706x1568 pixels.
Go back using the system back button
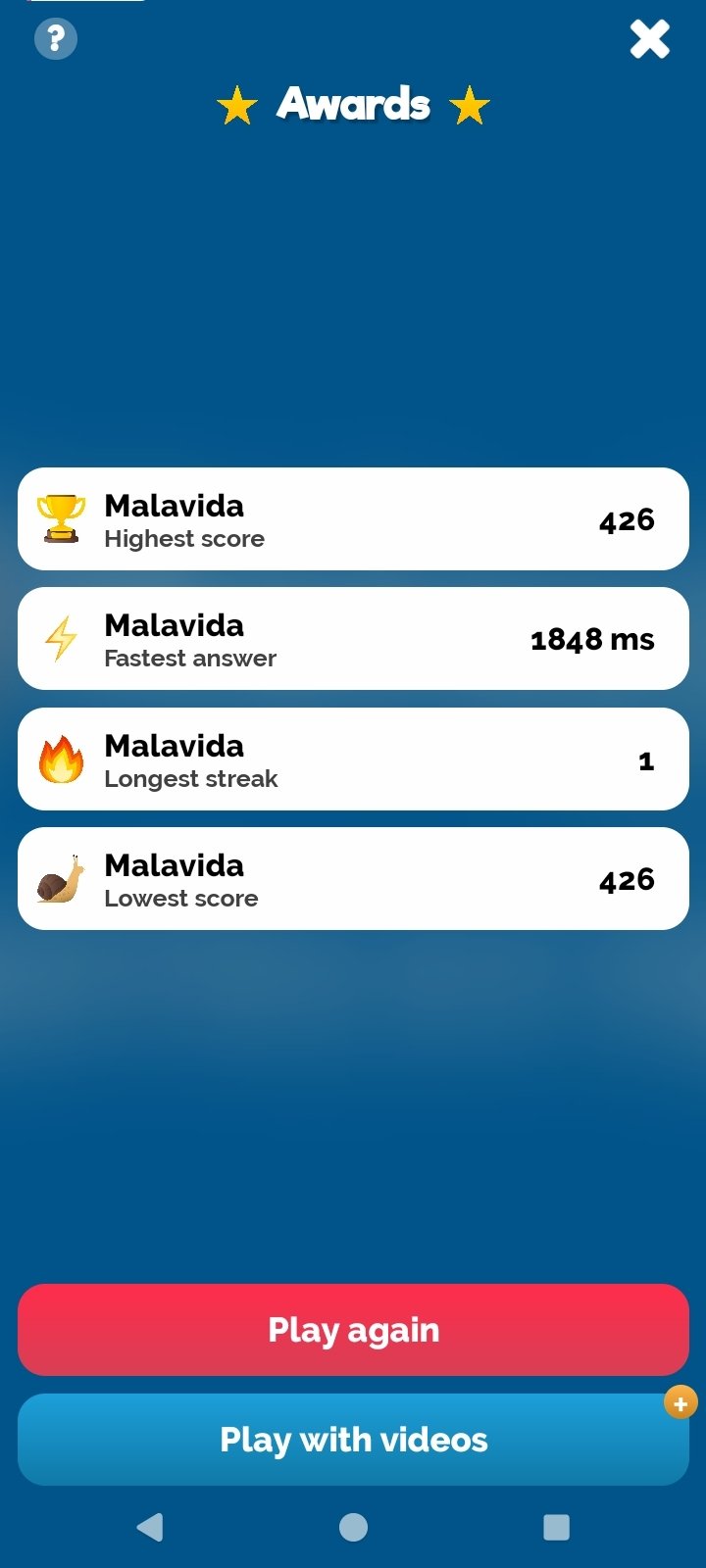tap(150, 1527)
